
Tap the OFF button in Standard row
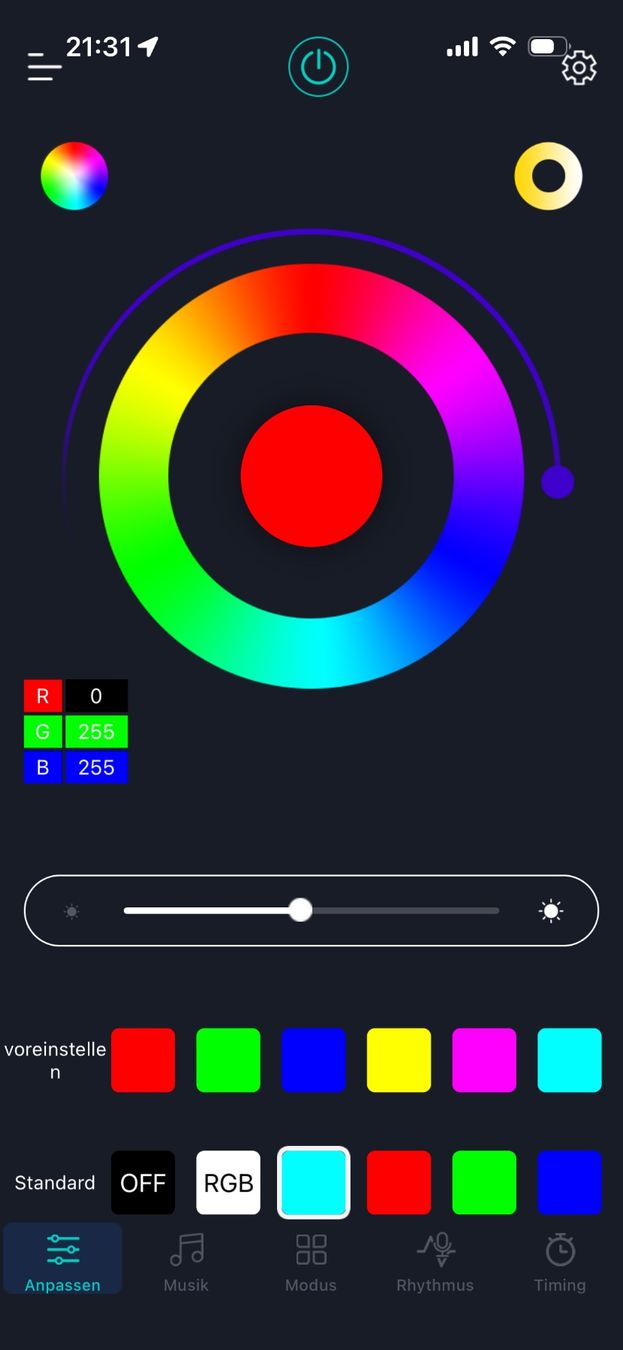click(143, 1183)
